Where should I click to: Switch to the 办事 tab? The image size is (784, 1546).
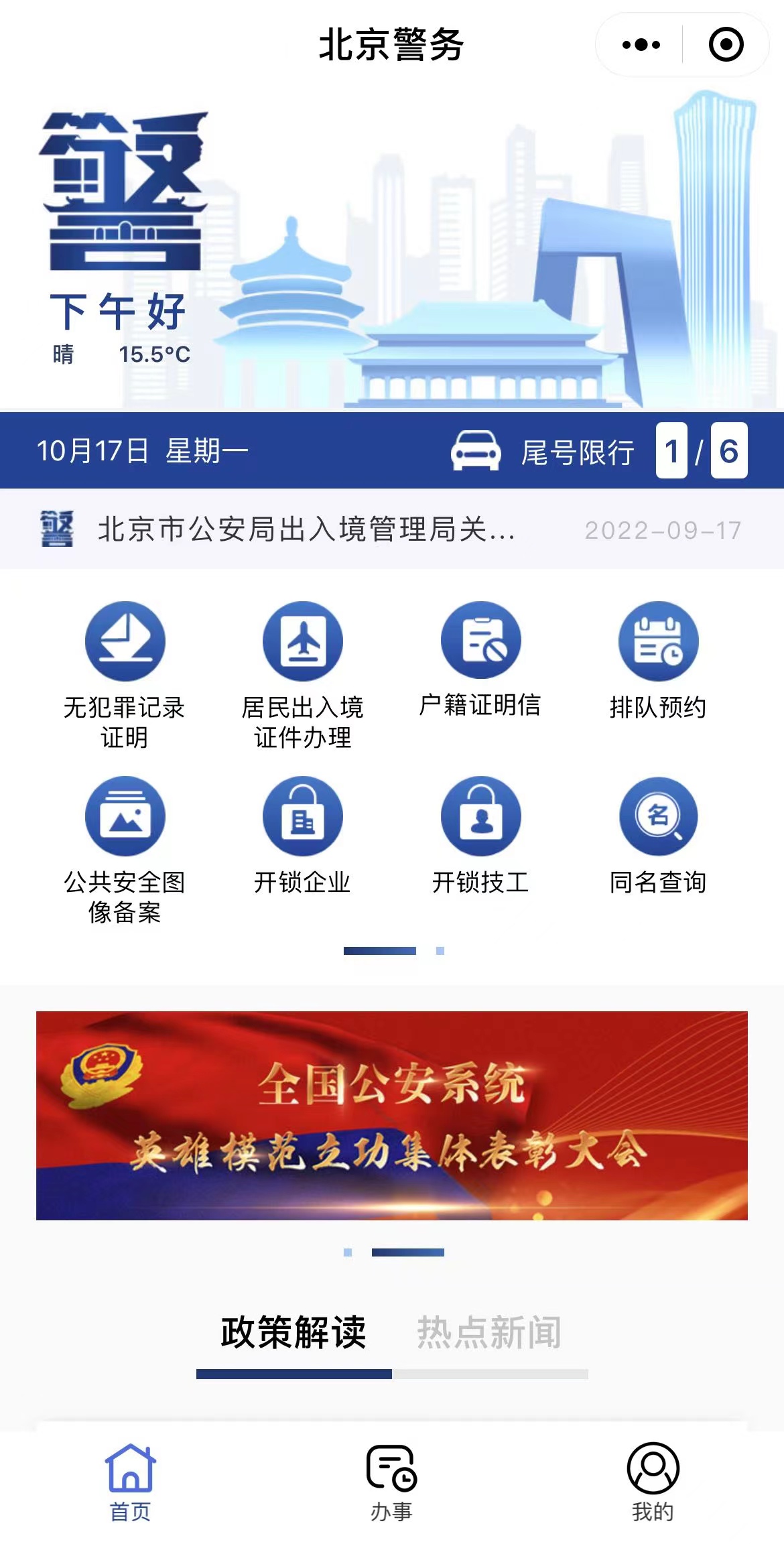point(392,1482)
